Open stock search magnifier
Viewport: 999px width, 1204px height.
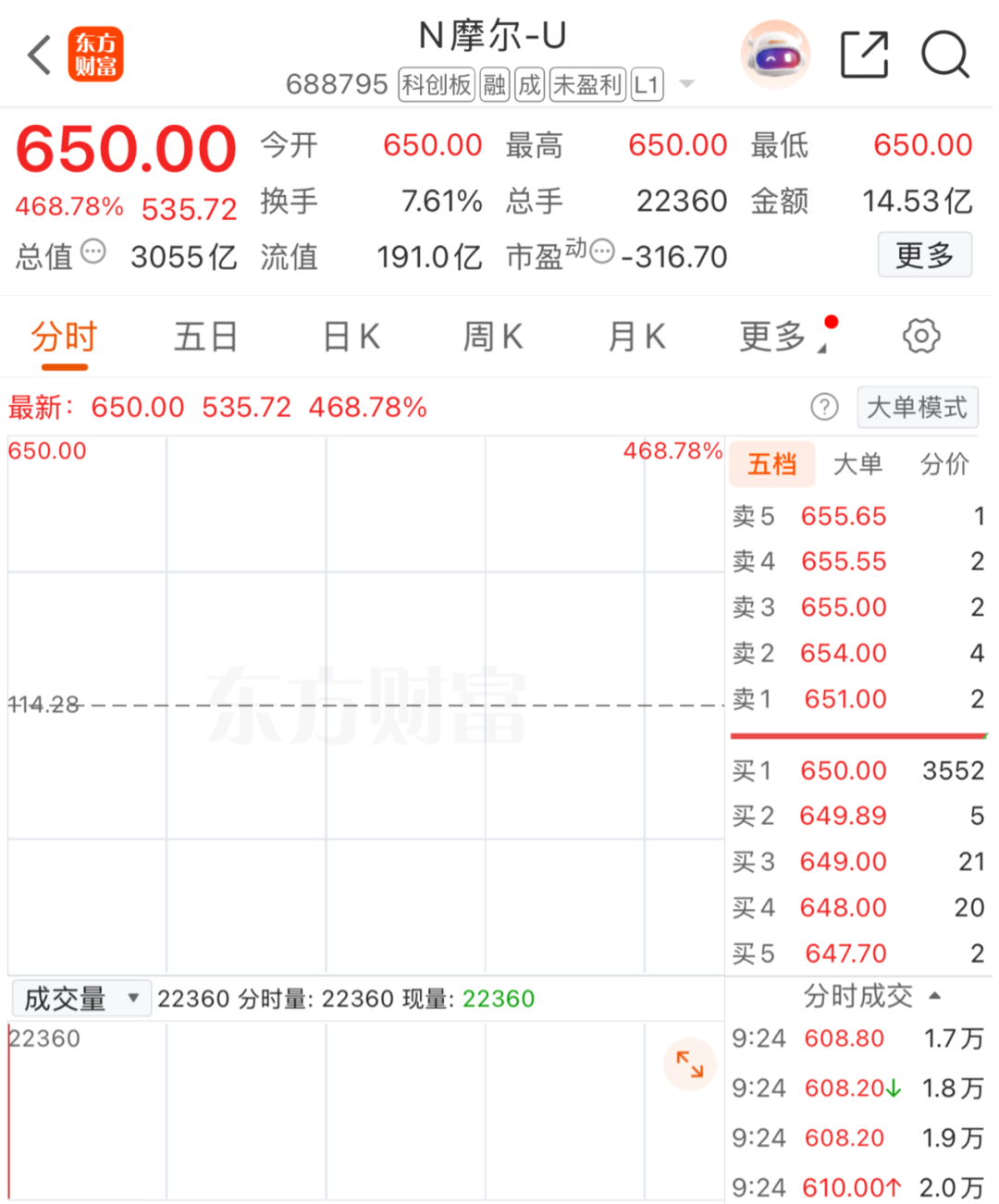(944, 55)
